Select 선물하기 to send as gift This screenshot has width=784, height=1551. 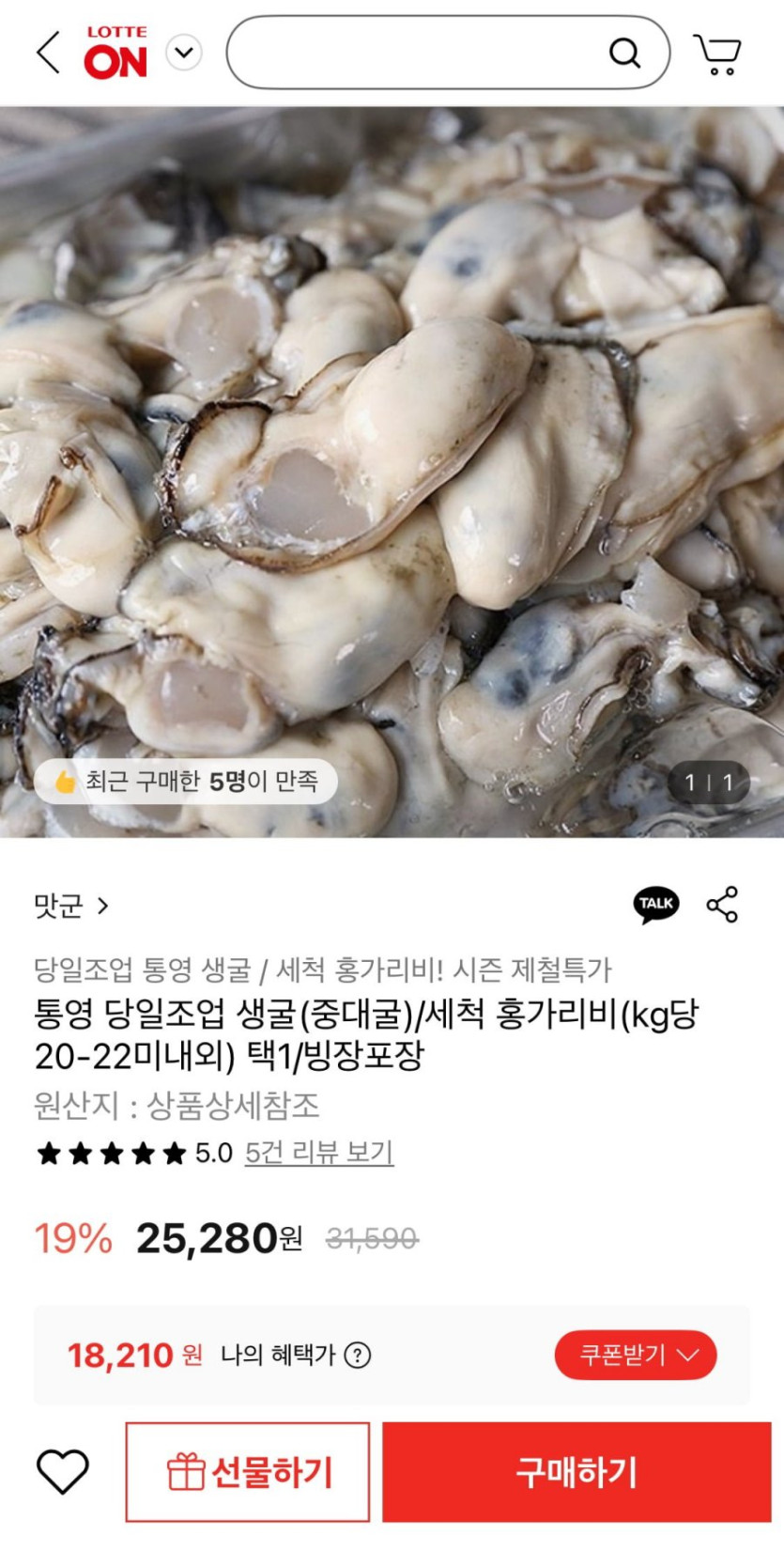[248, 1472]
